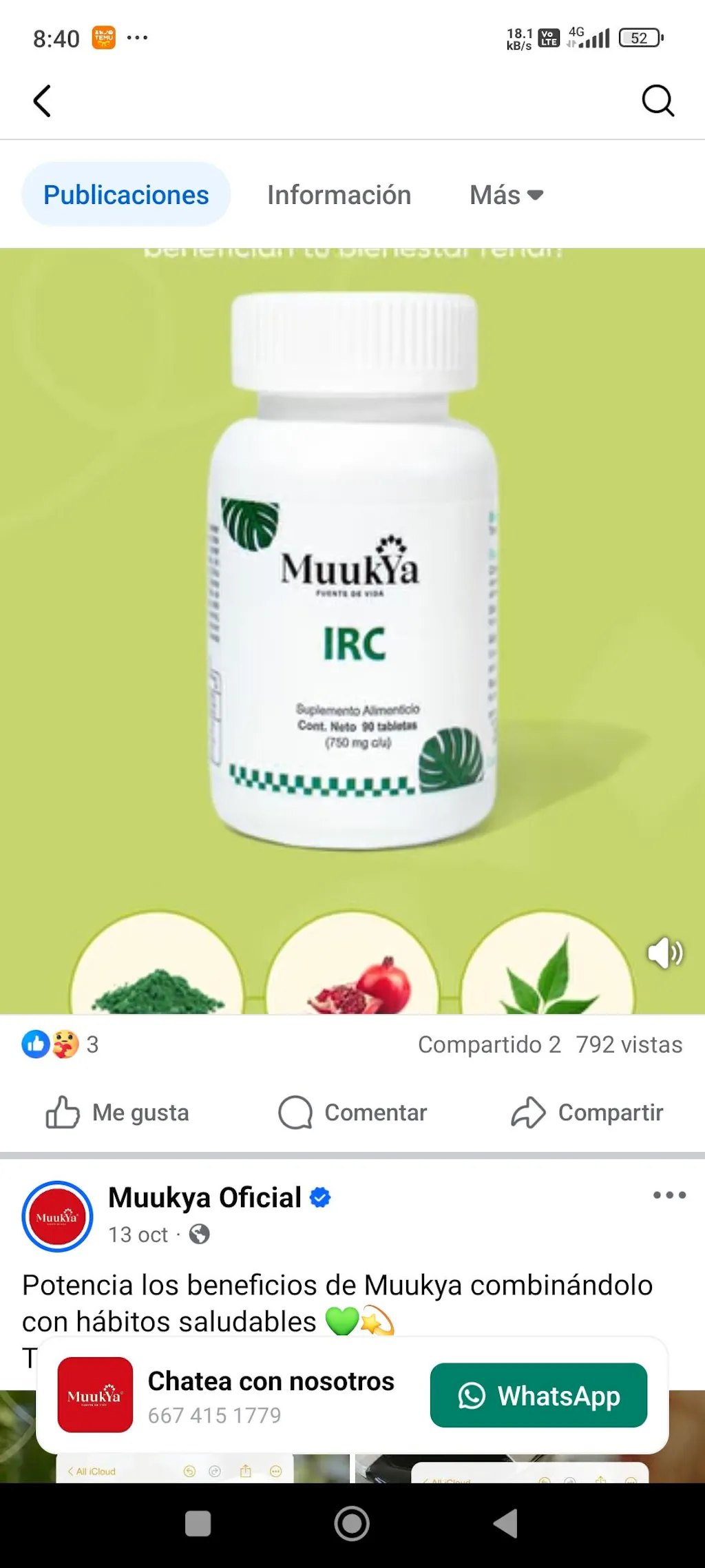
Task: Tap the system home button
Action: [x=352, y=1524]
